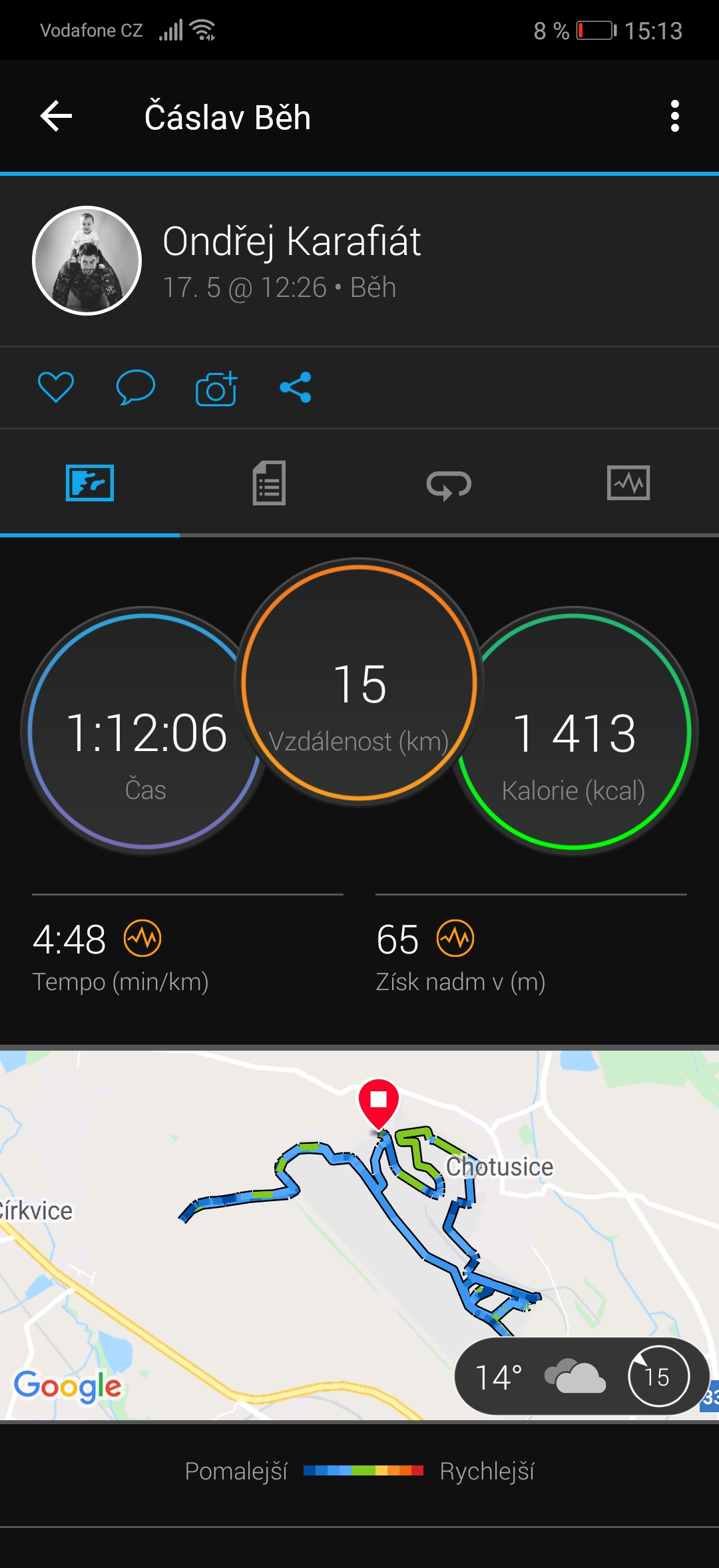This screenshot has height=1568, width=719.
Task: Open comments with the speech bubble
Action: 136,388
